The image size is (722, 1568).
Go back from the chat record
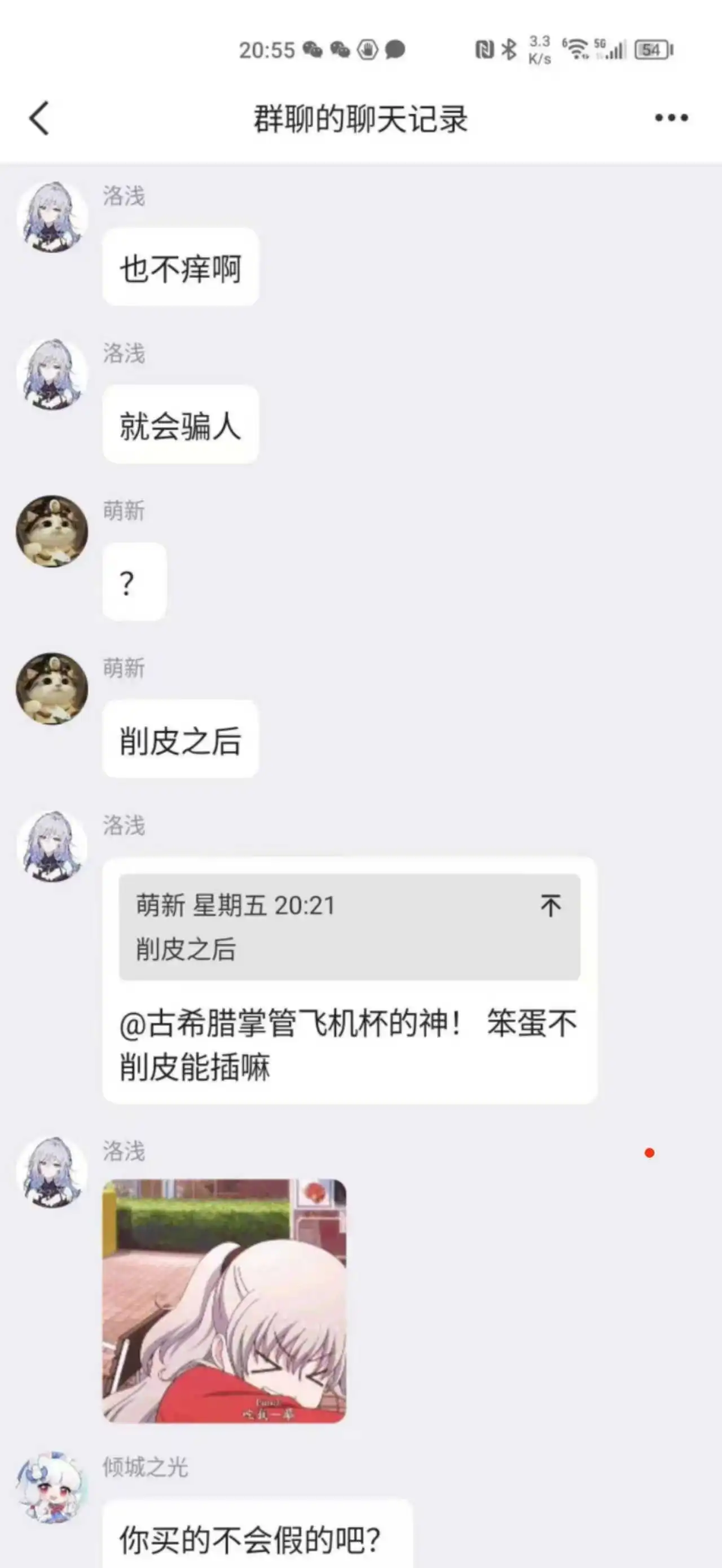click(x=39, y=118)
